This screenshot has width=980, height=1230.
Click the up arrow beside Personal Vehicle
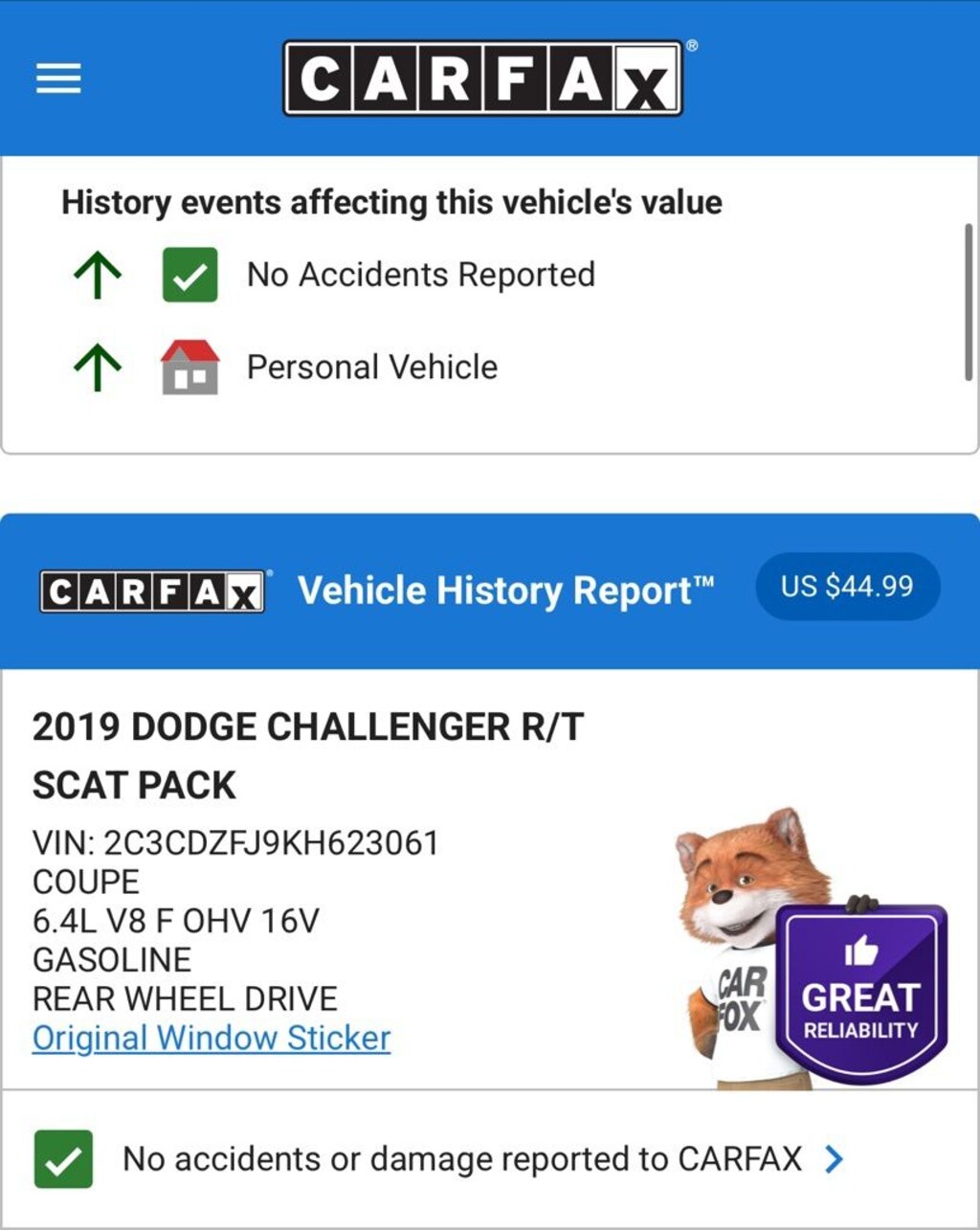(96, 367)
